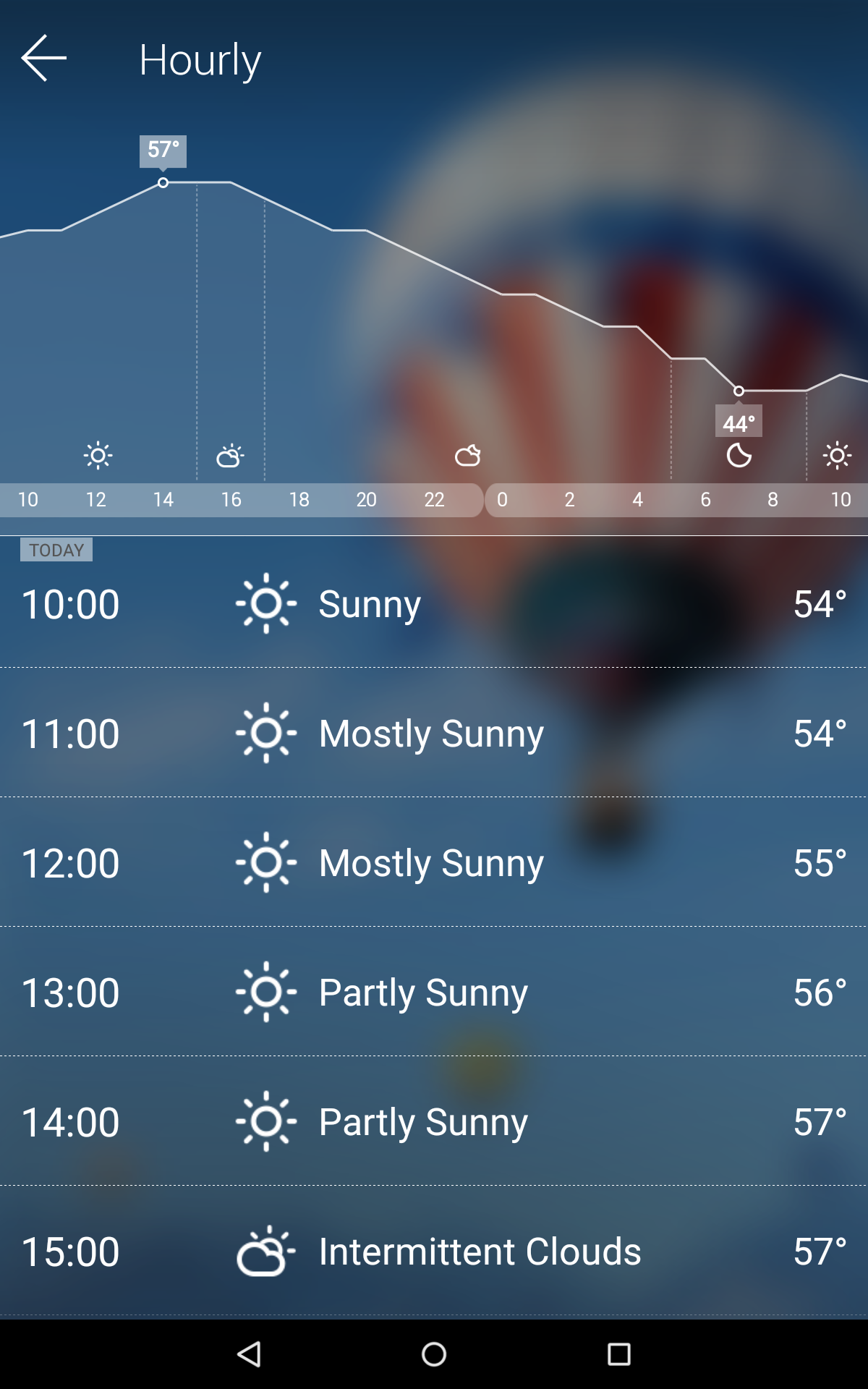The image size is (868, 1389).
Task: Click the partly cloudy icon near hour 16
Action: click(x=230, y=456)
